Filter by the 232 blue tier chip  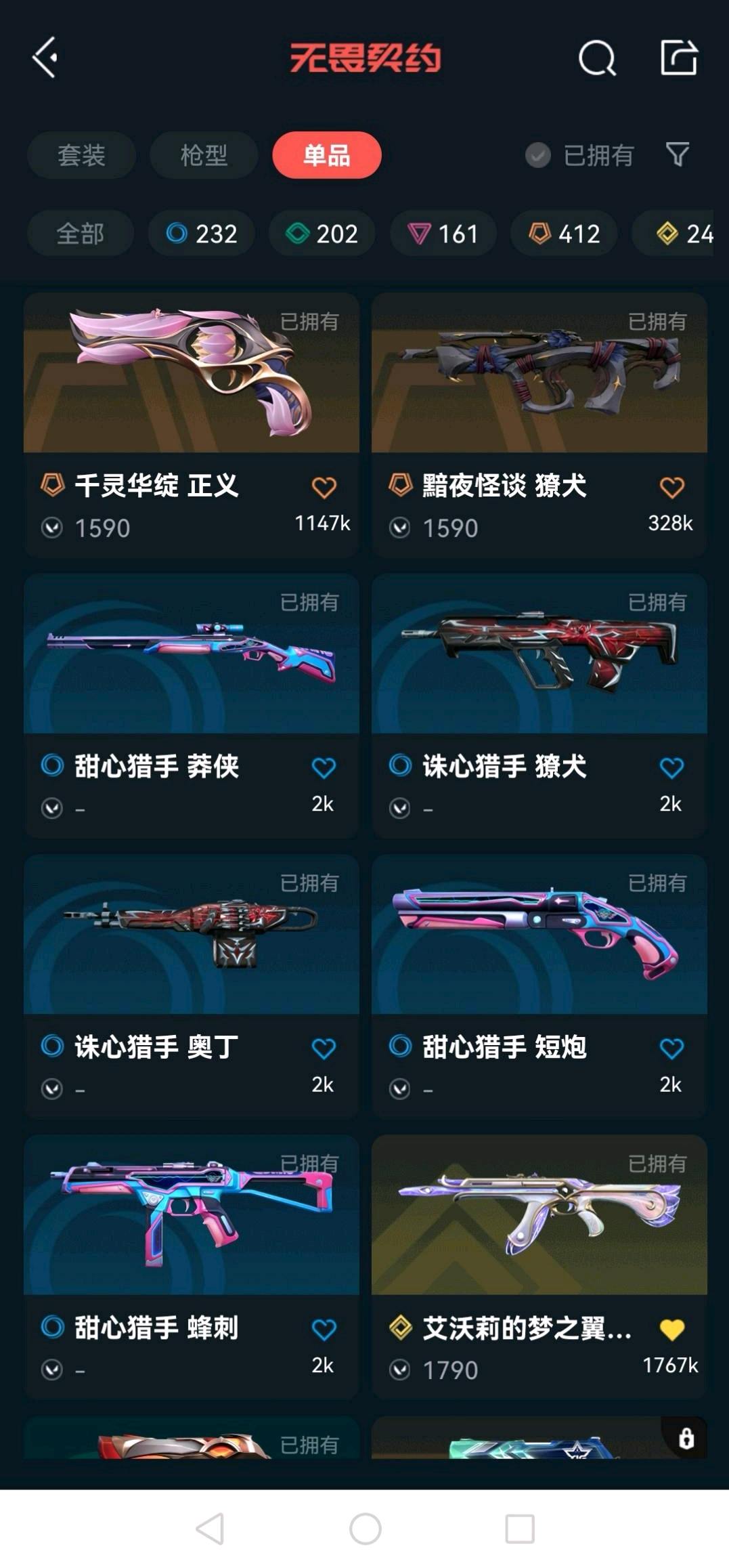pos(202,234)
